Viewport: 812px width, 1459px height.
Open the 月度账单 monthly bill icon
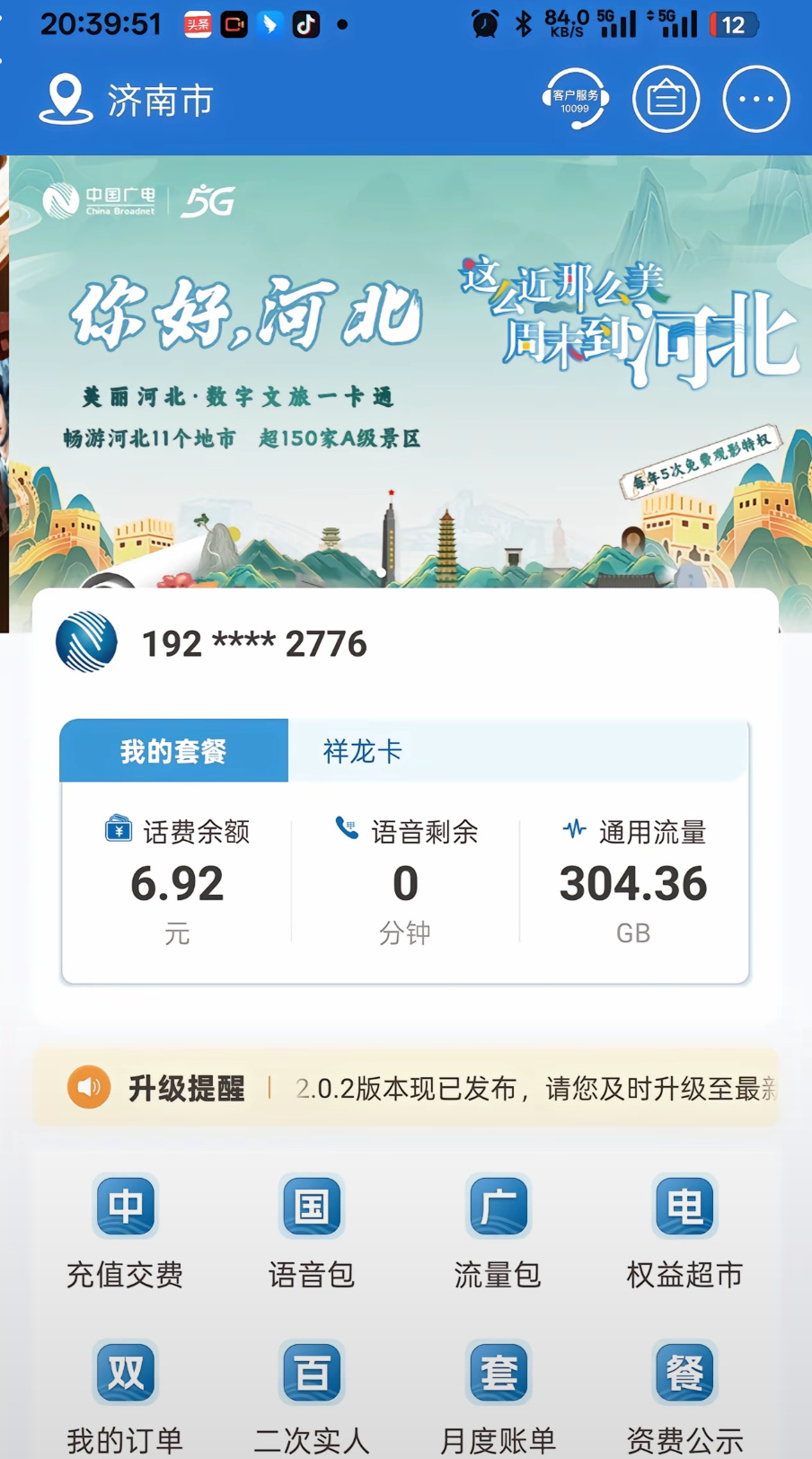click(x=498, y=1391)
